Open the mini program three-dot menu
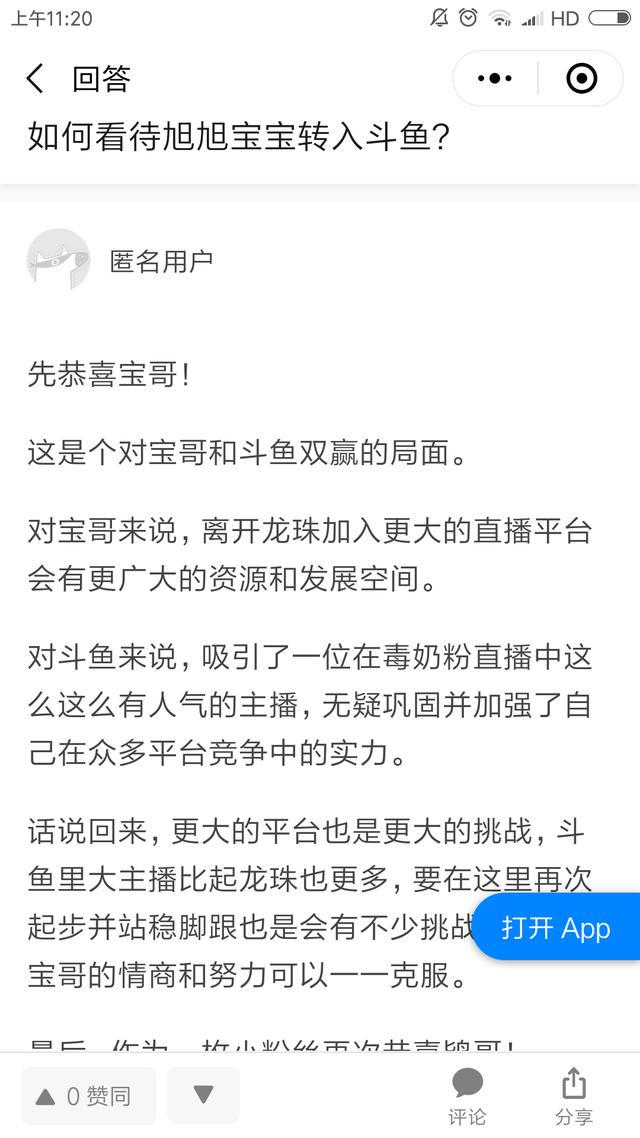 tap(495, 78)
